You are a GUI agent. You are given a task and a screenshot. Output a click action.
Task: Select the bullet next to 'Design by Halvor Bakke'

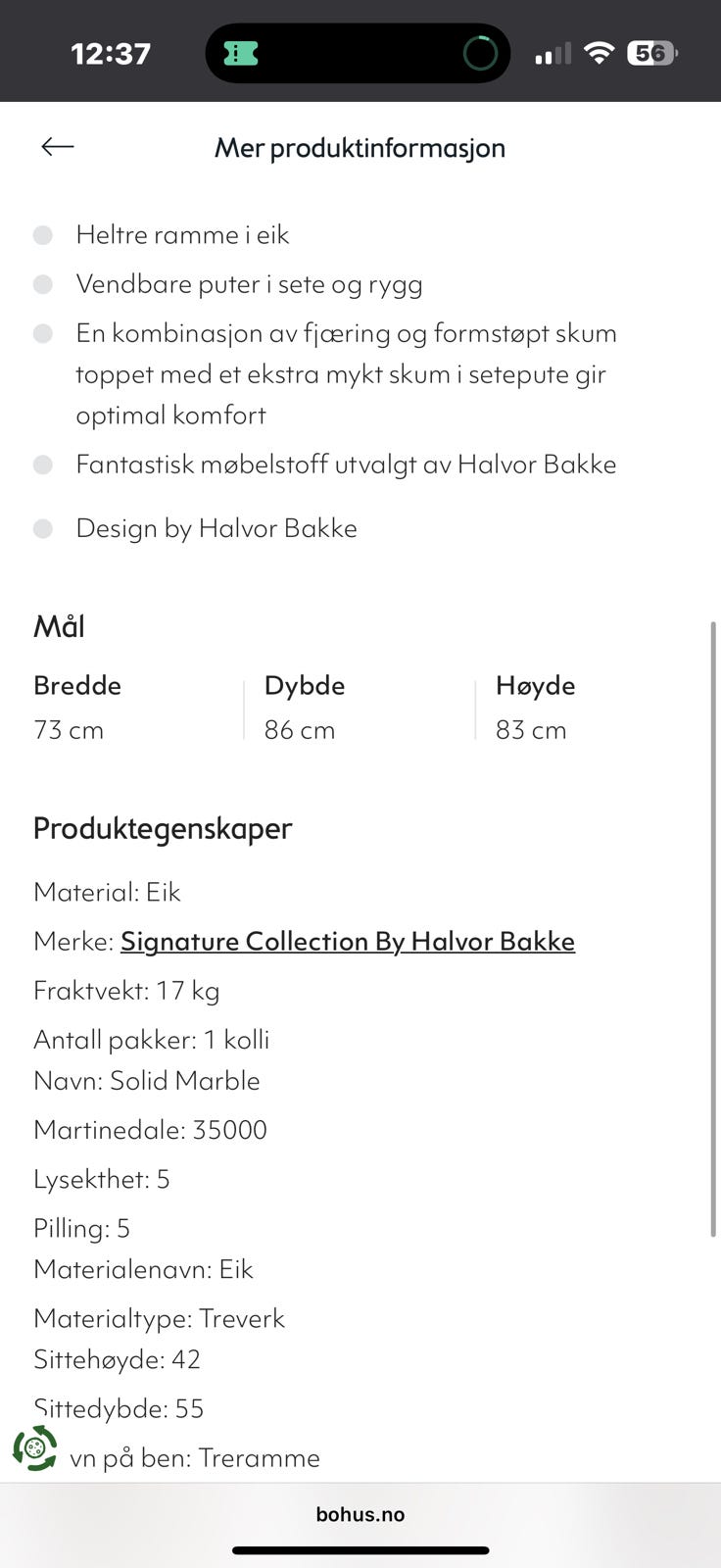[43, 528]
